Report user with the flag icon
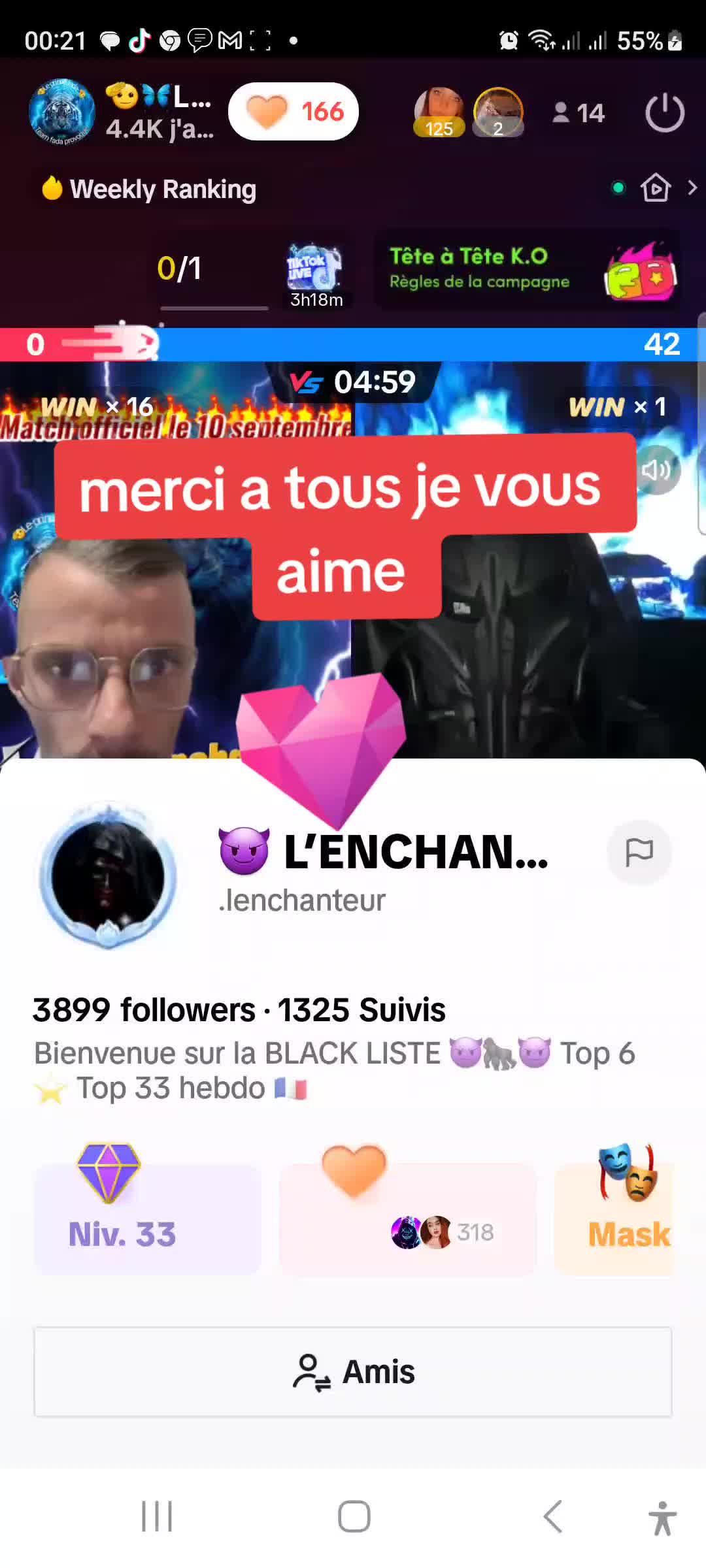This screenshot has height=1568, width=706. click(x=639, y=852)
